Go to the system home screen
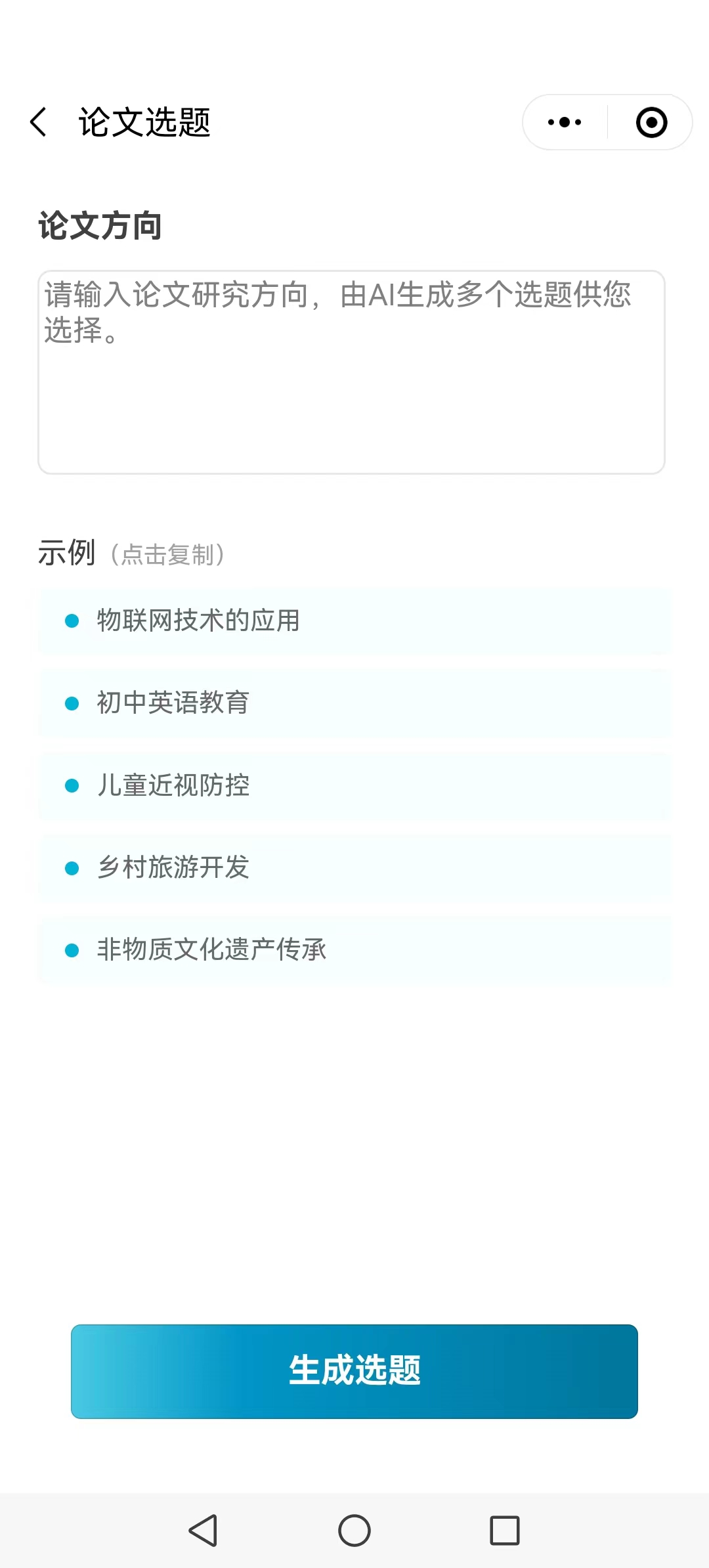Image resolution: width=709 pixels, height=1568 pixels. 354,1531
